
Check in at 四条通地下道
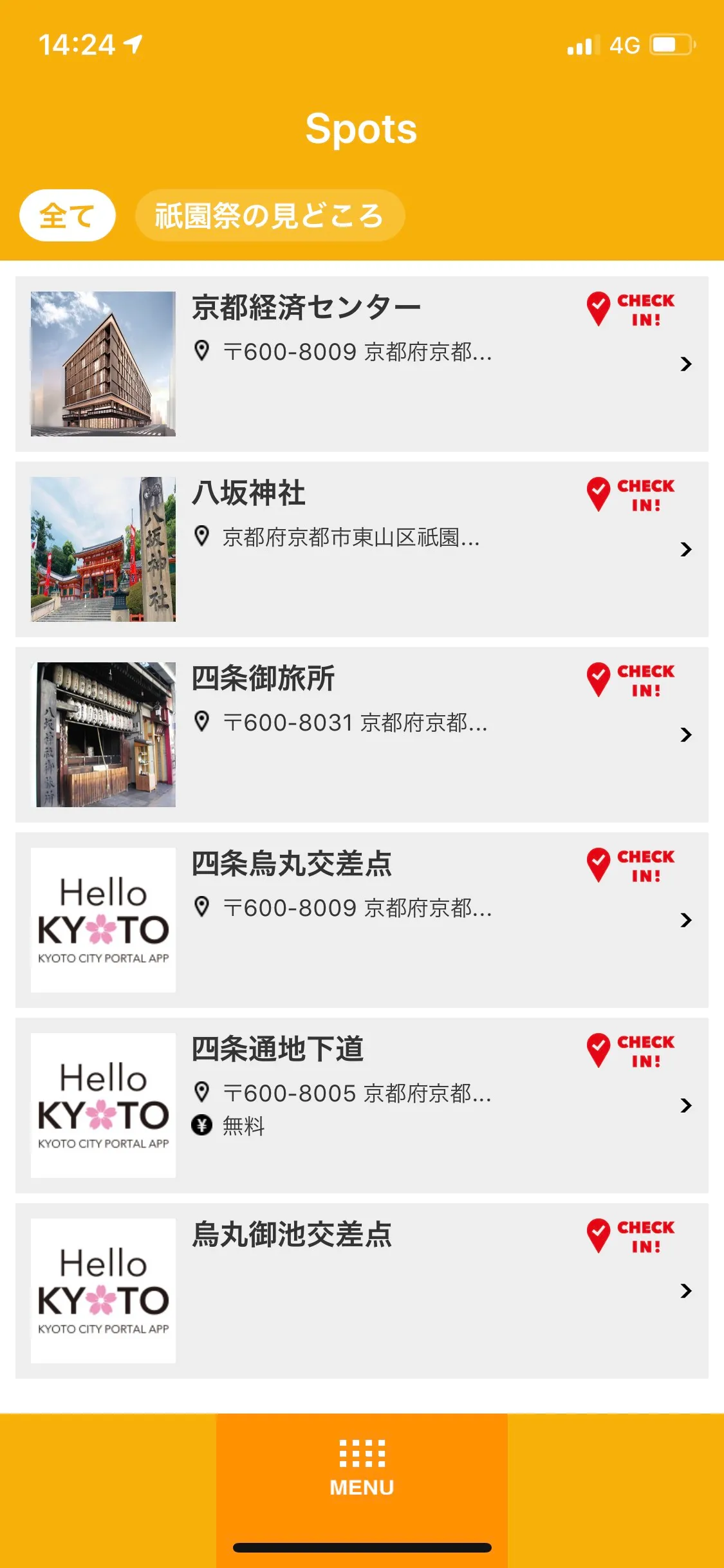(x=631, y=1051)
